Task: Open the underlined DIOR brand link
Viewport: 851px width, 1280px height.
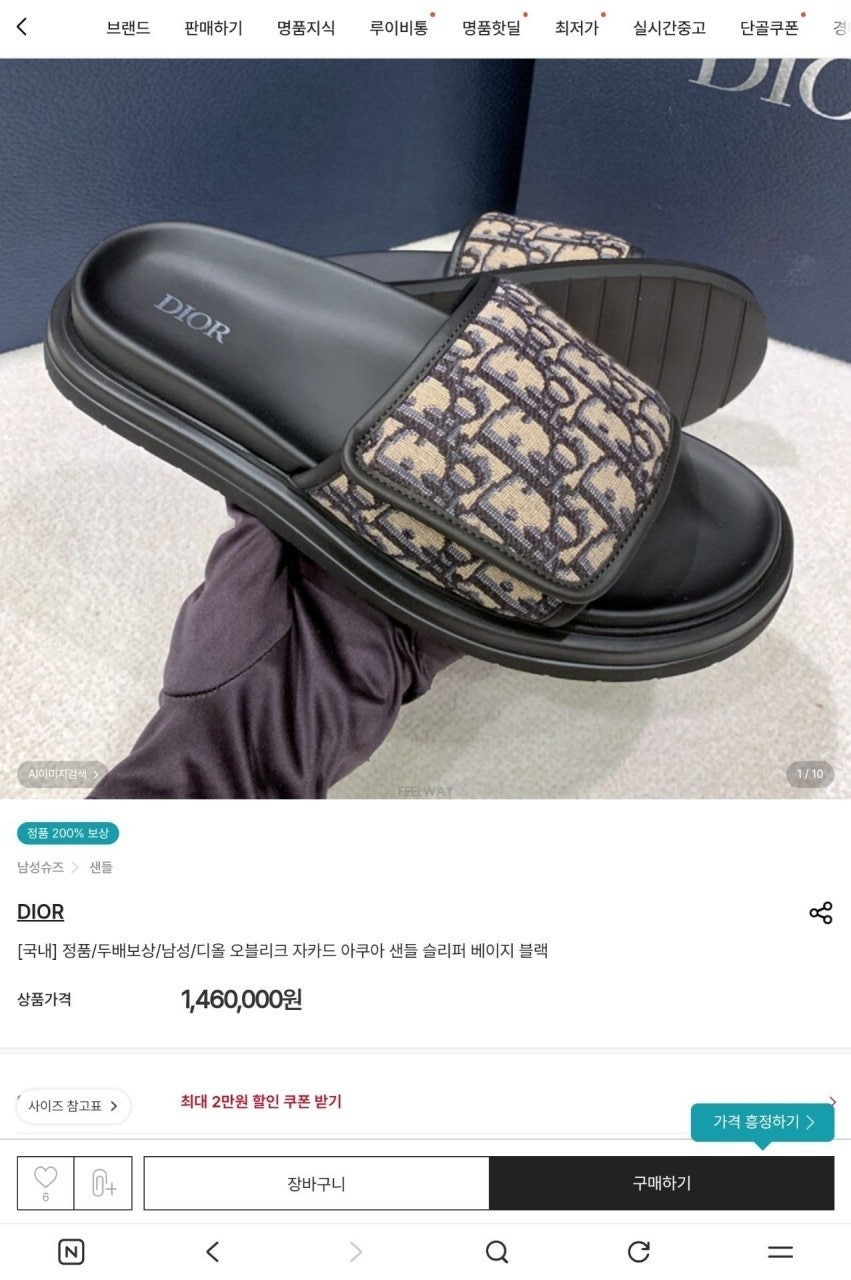Action: pos(41,912)
